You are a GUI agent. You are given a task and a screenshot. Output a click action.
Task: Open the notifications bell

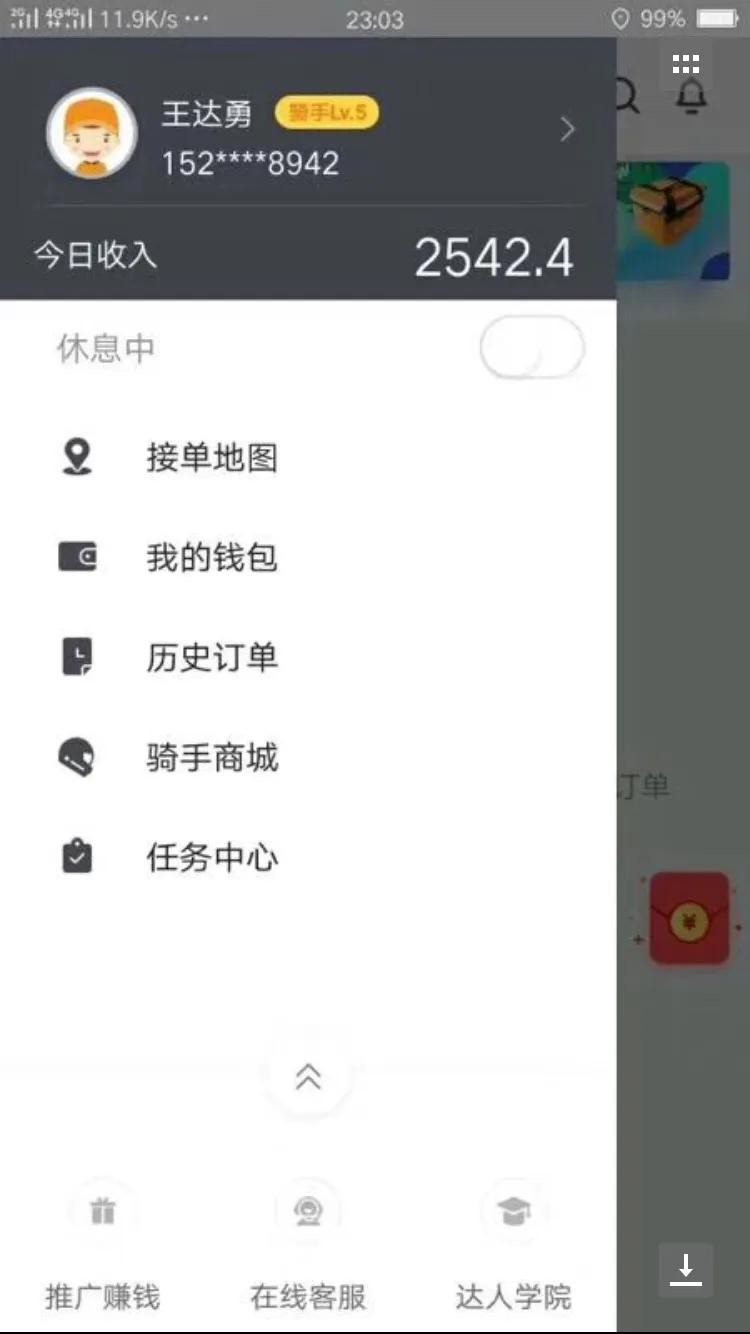(x=691, y=97)
